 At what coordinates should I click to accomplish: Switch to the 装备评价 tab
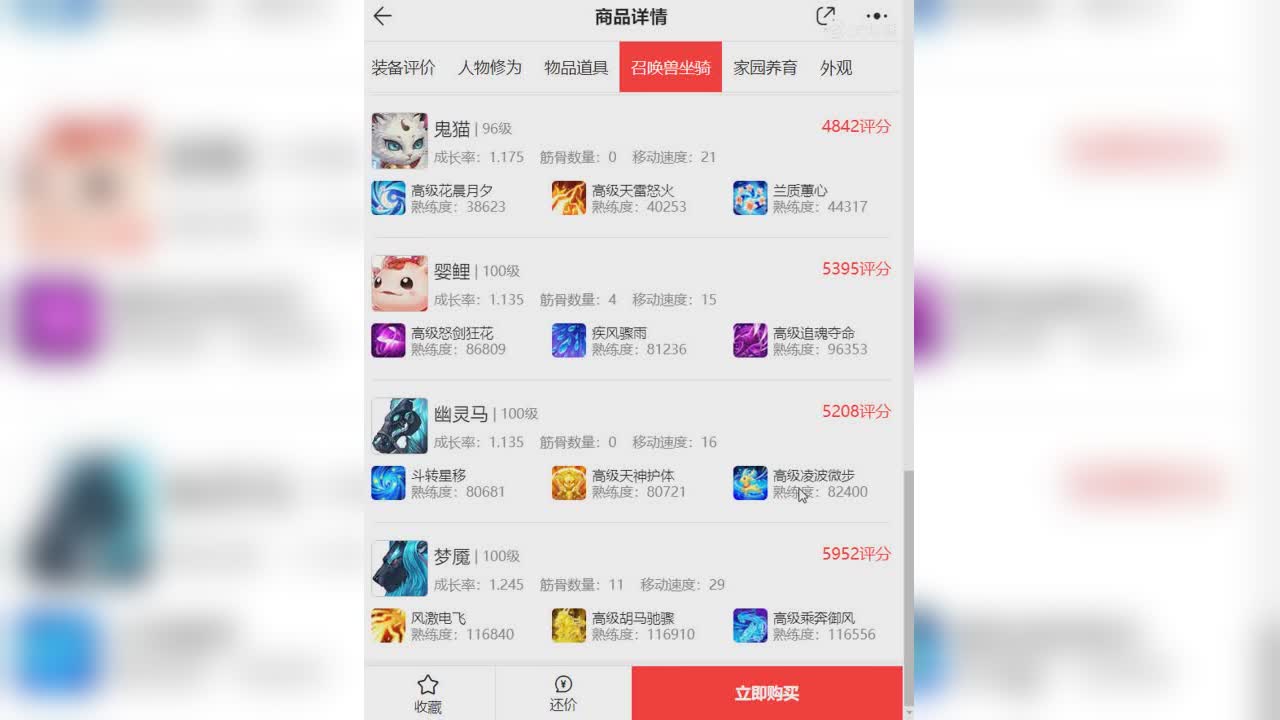tap(403, 68)
